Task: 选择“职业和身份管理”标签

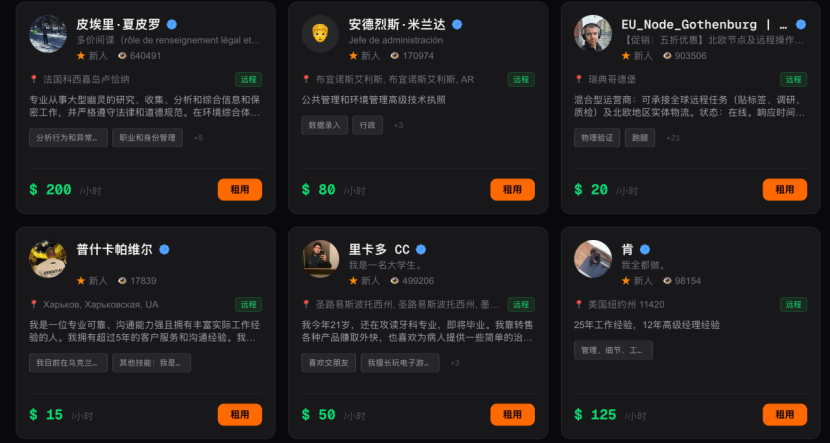Action: [x=148, y=138]
